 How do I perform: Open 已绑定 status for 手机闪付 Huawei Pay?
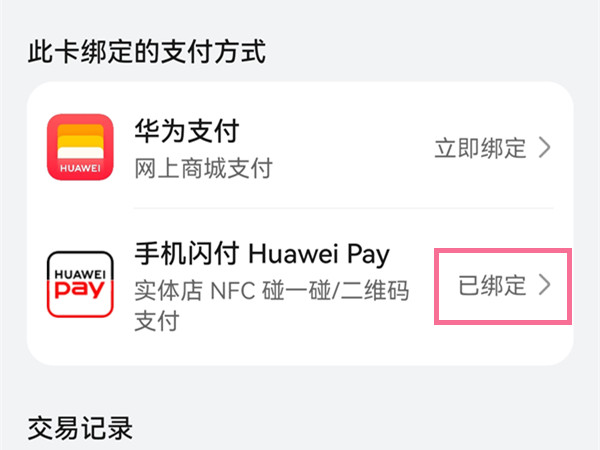[504, 285]
